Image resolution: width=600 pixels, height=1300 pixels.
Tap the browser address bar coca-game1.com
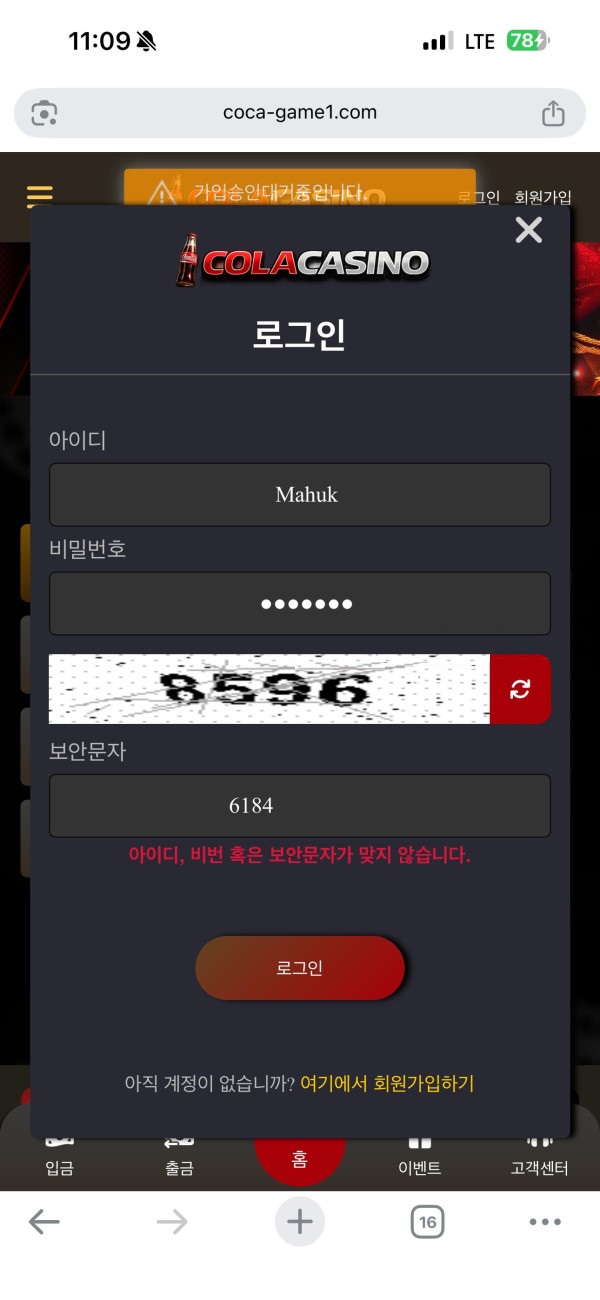[x=300, y=113]
